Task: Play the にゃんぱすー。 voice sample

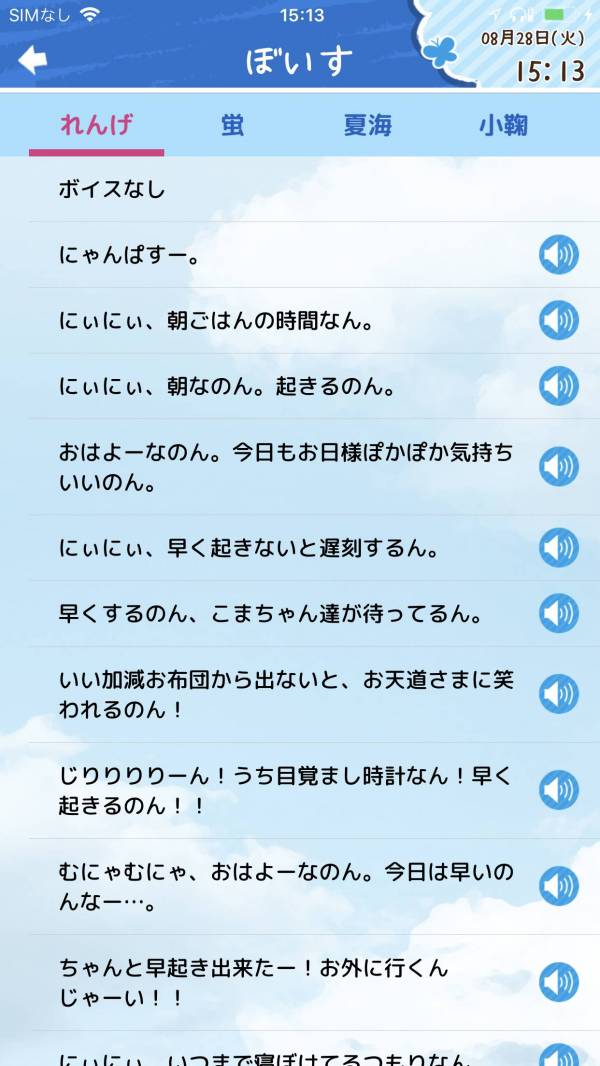Action: (x=559, y=255)
